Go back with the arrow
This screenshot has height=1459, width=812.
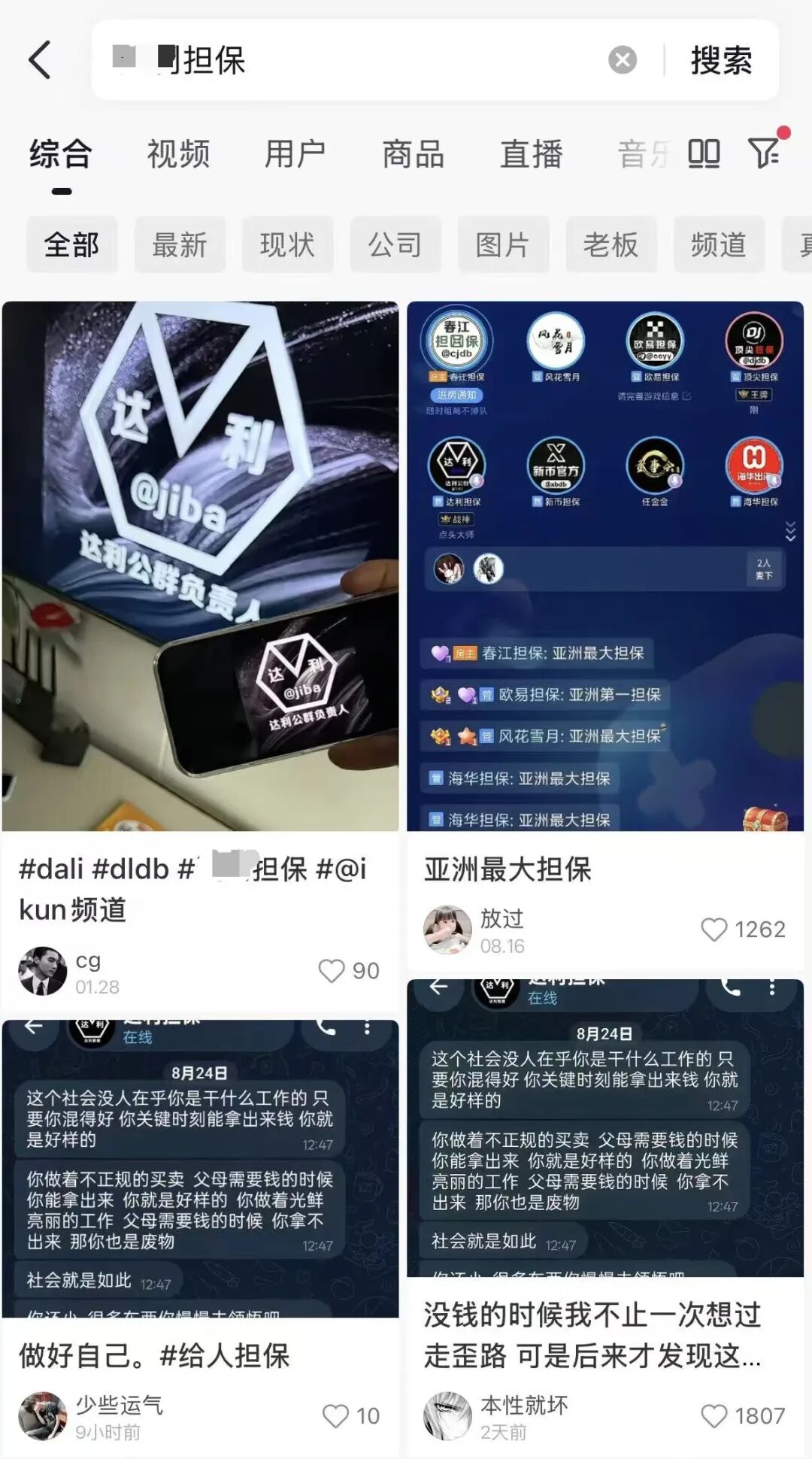click(x=40, y=60)
